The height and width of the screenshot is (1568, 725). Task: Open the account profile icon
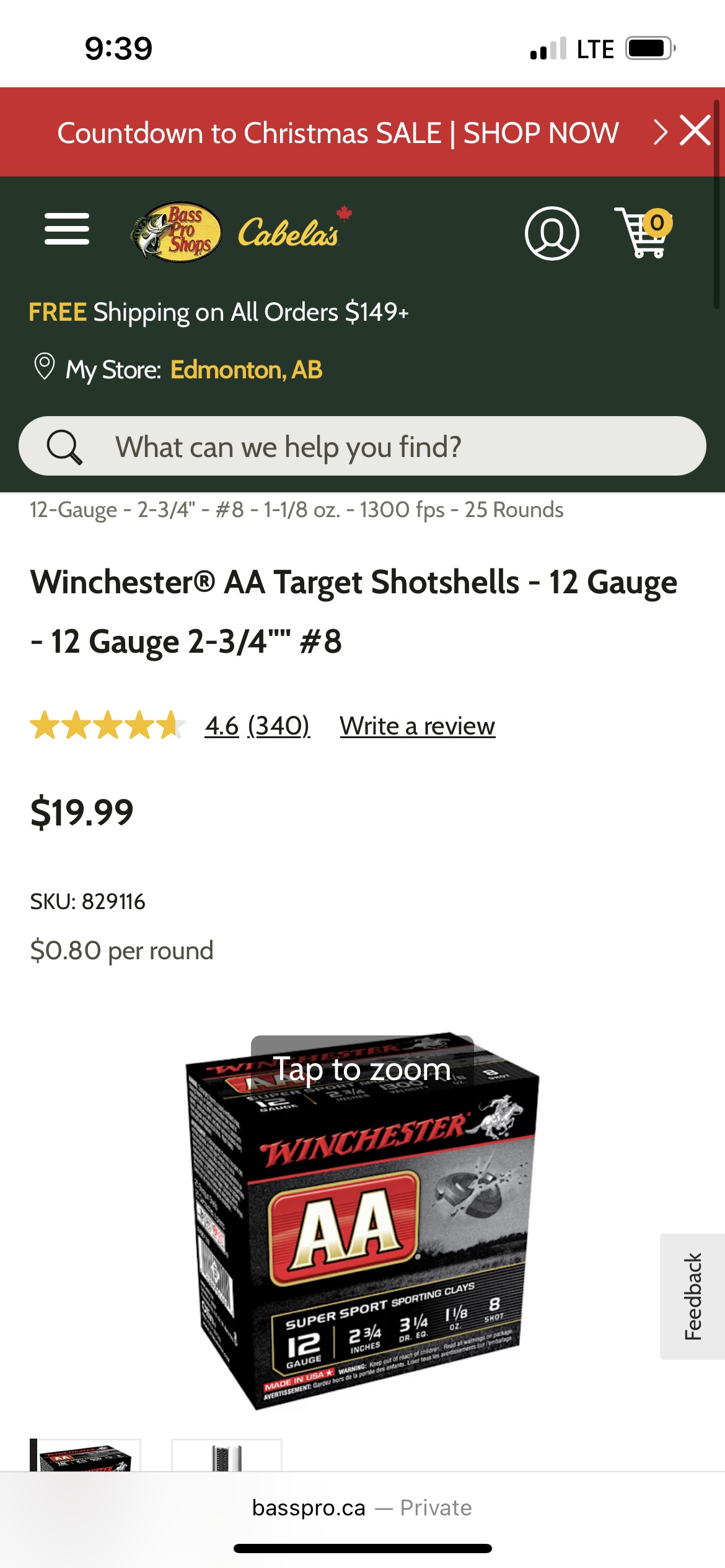point(551,233)
